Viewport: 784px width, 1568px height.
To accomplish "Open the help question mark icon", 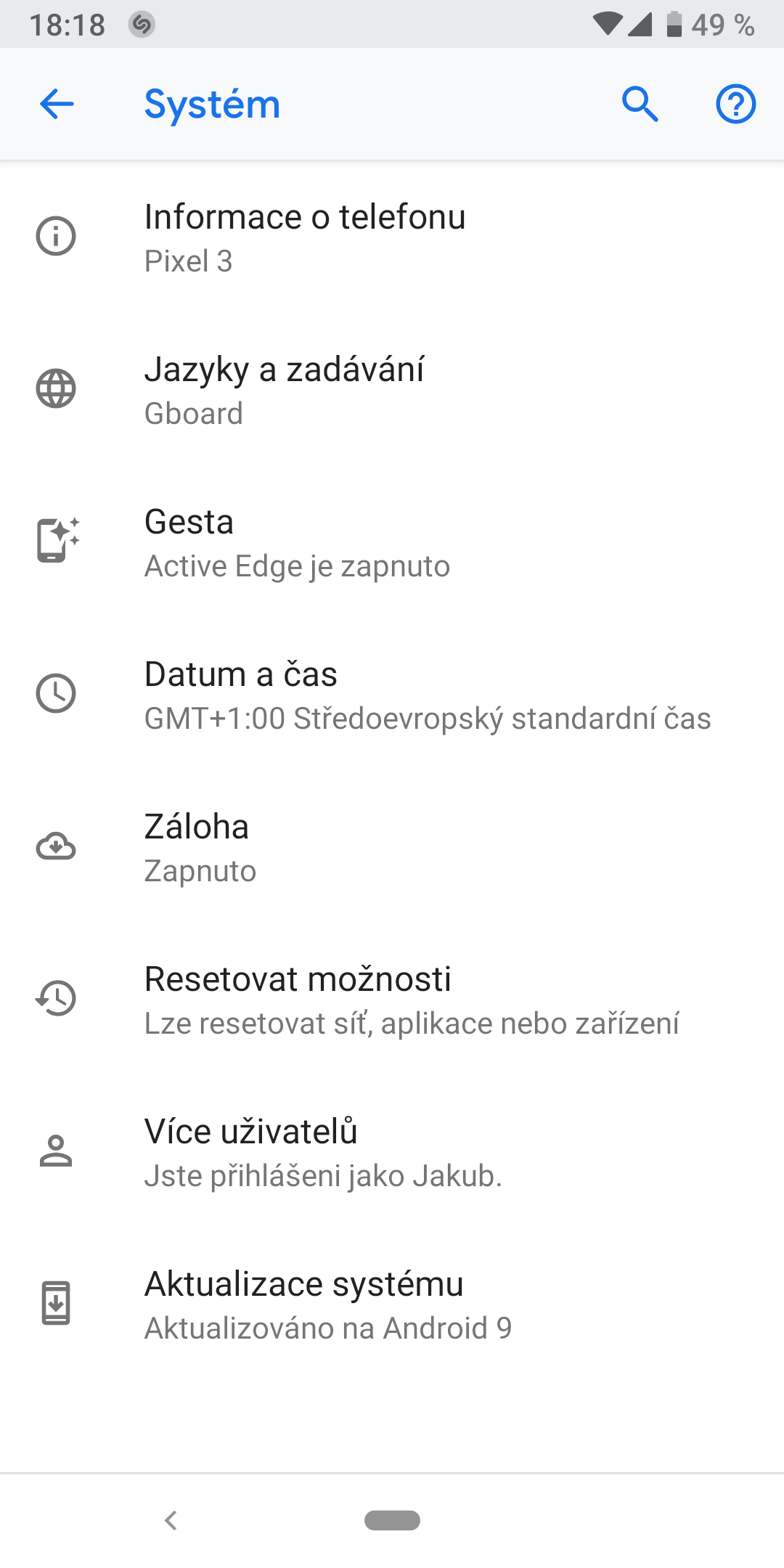I will click(736, 104).
